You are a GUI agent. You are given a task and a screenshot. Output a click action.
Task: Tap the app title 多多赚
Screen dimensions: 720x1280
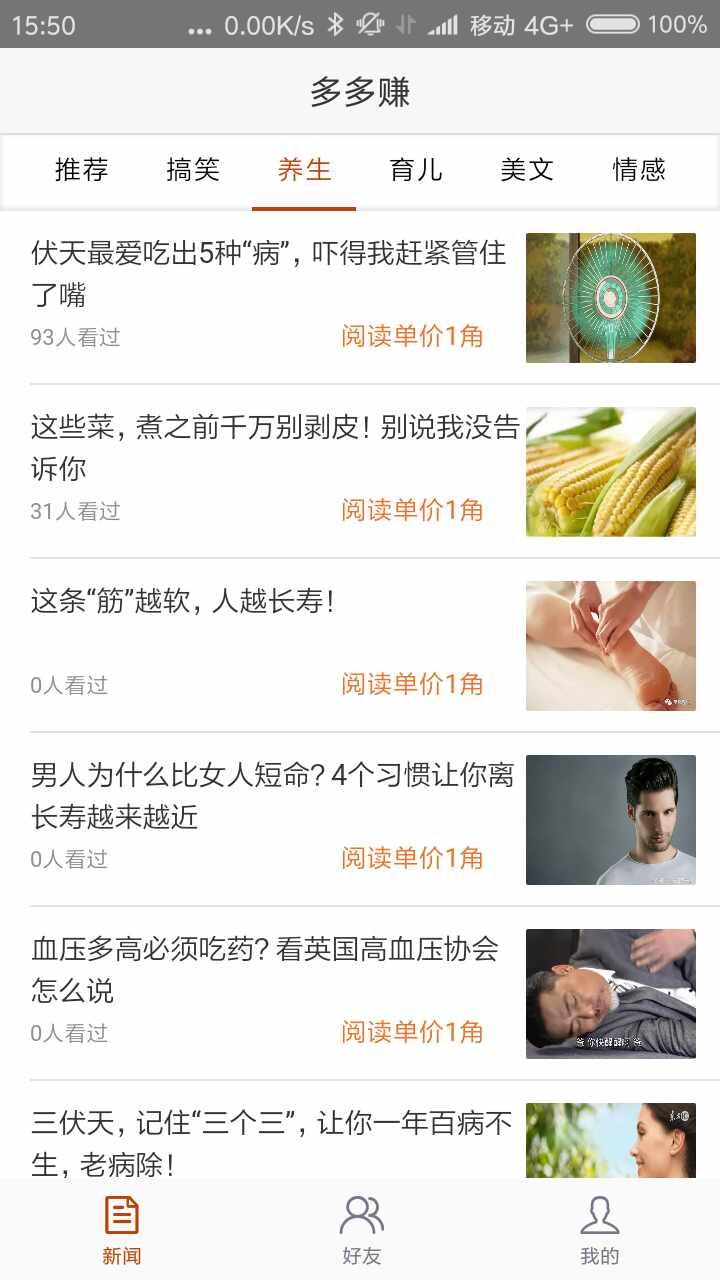pos(360,90)
